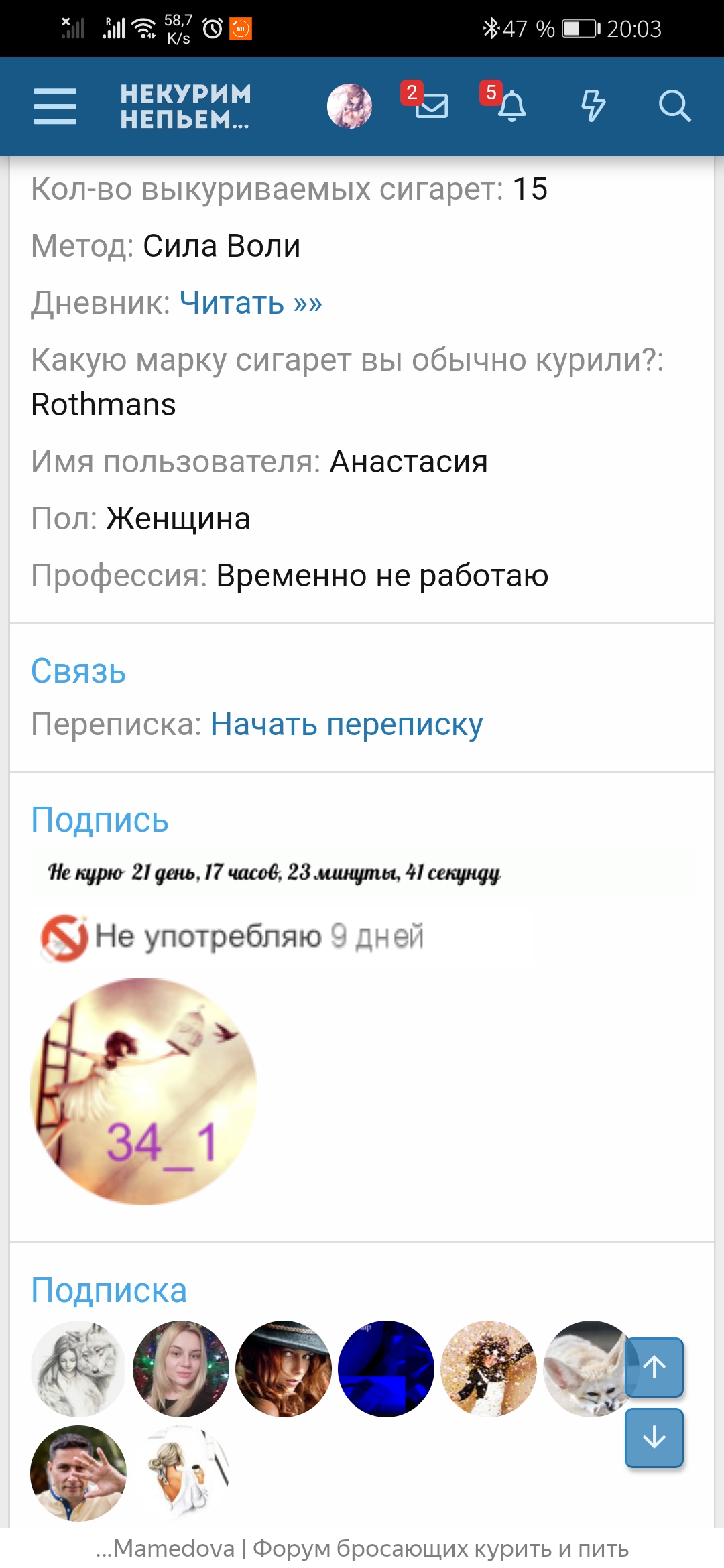724x1568 pixels.
Task: Click the scroll-to-top arrow button
Action: coord(654,1367)
